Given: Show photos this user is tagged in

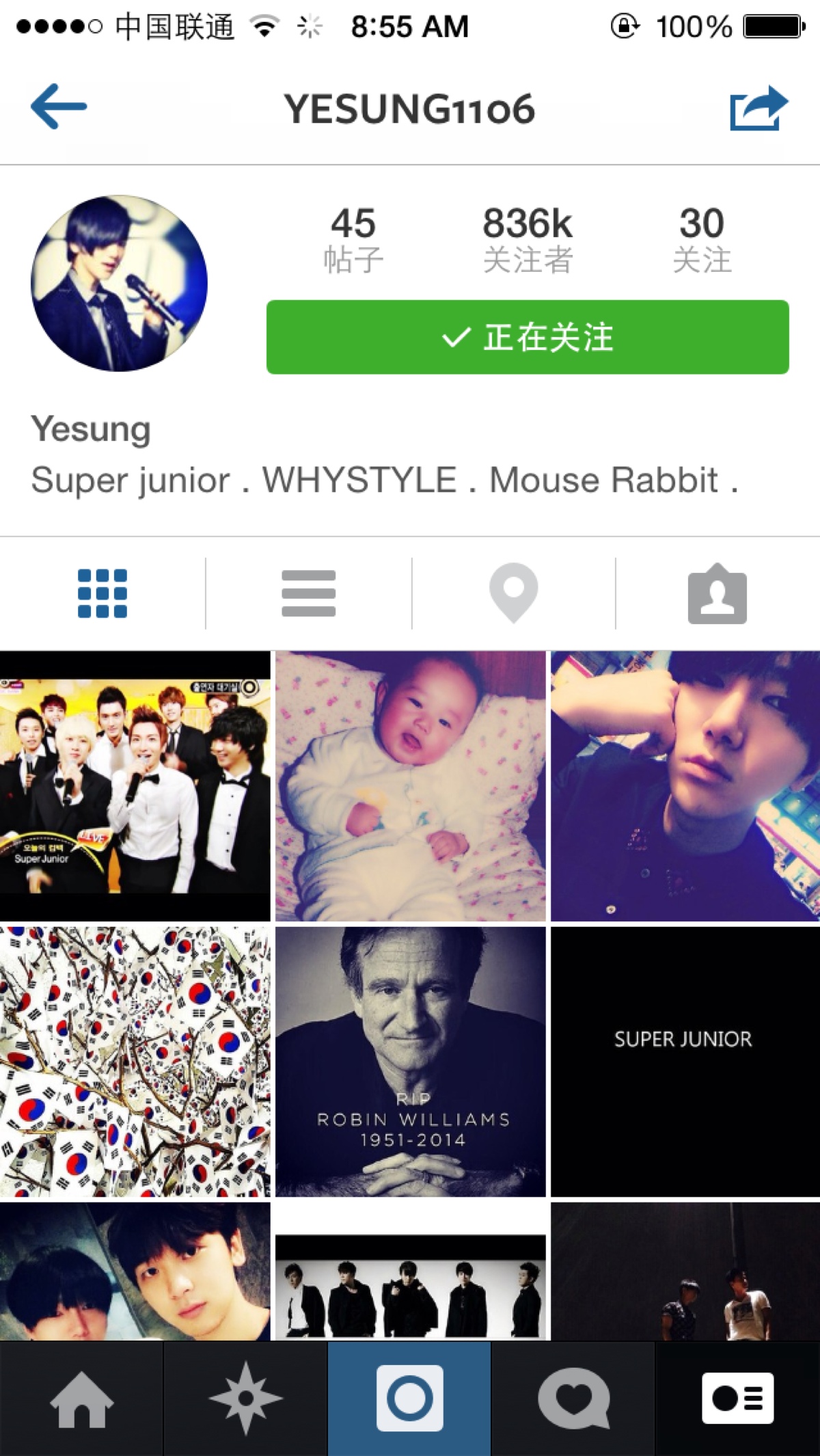Looking at the screenshot, I should point(717,593).
